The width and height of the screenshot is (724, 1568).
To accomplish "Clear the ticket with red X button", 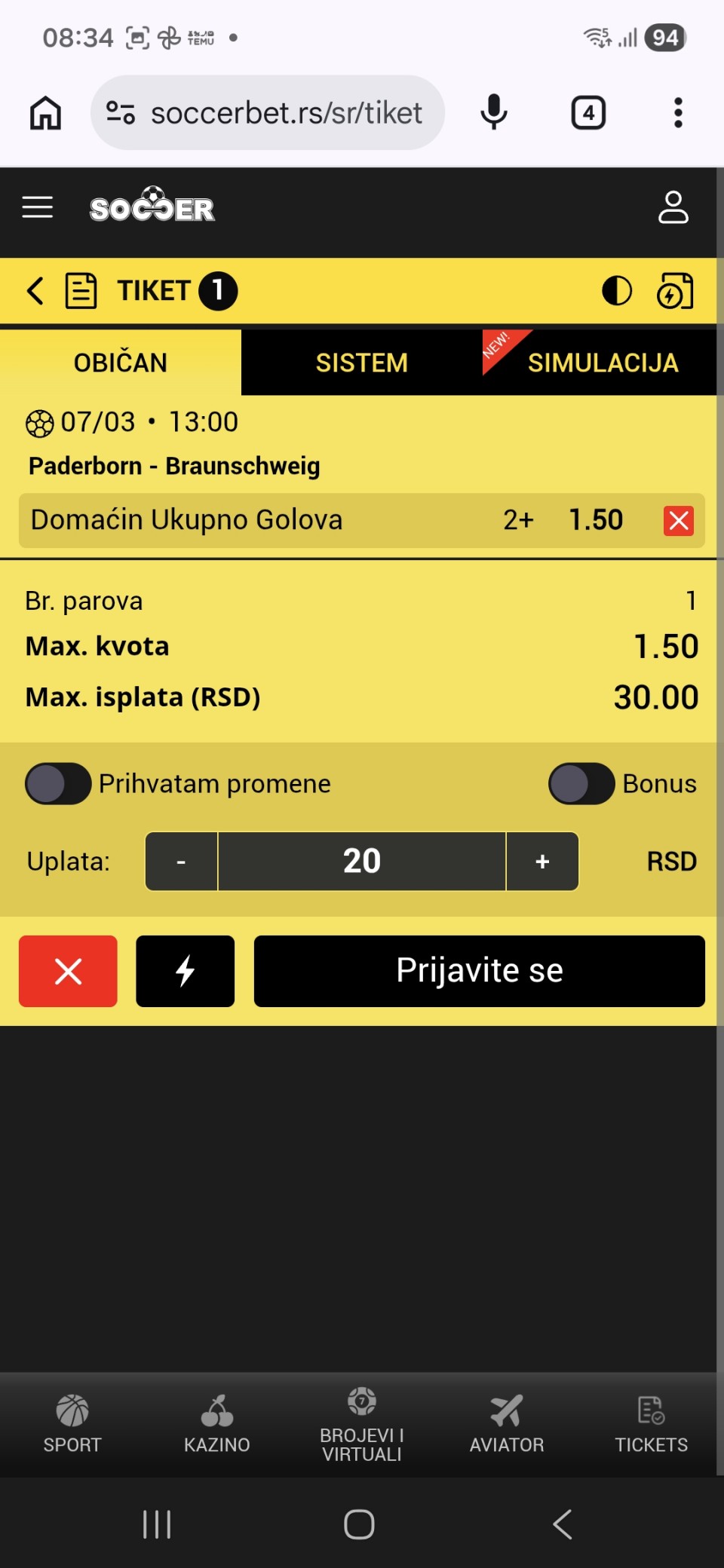I will (x=68, y=972).
